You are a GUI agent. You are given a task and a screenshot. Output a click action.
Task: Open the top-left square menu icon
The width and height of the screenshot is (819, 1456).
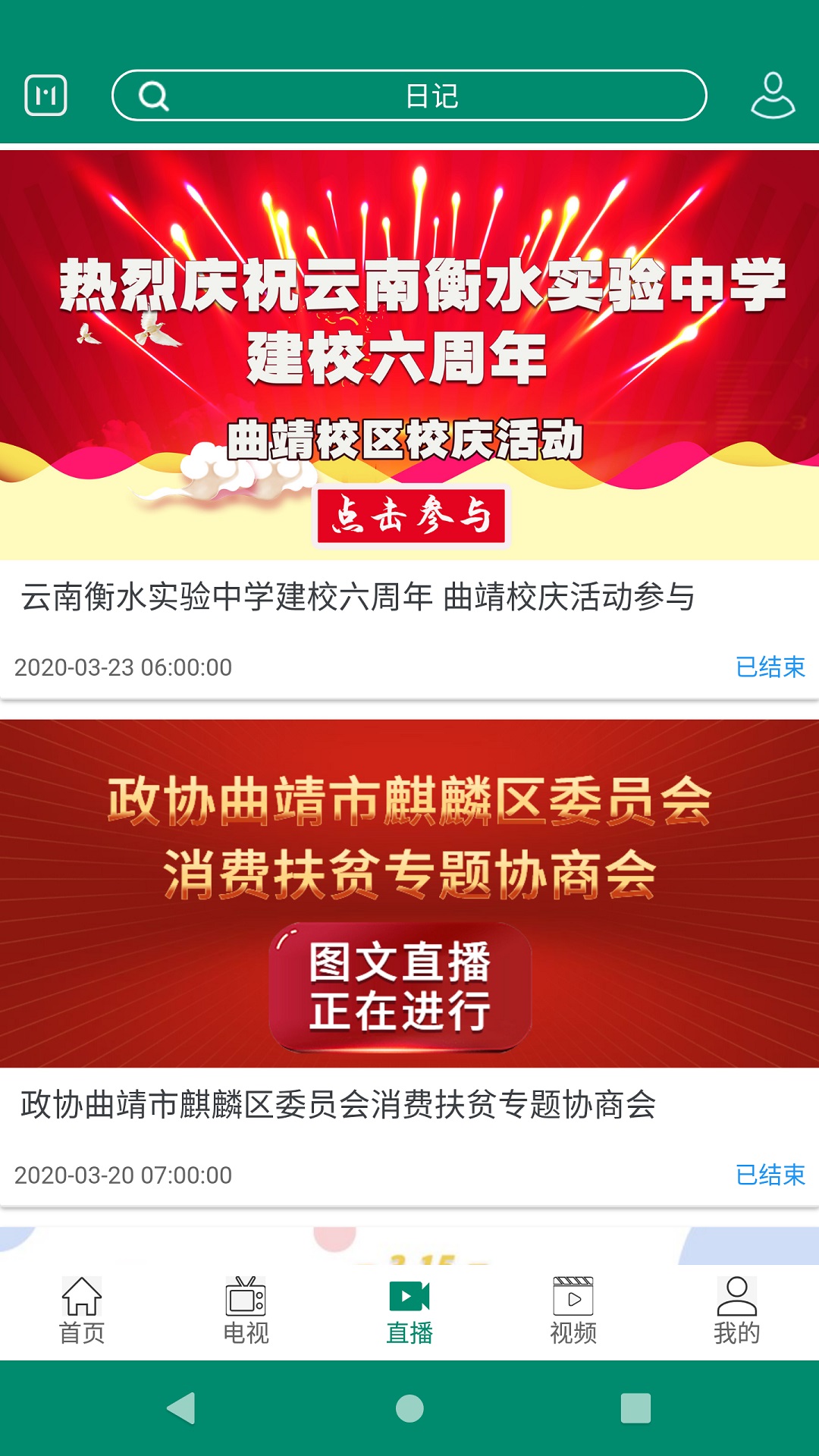click(x=45, y=96)
